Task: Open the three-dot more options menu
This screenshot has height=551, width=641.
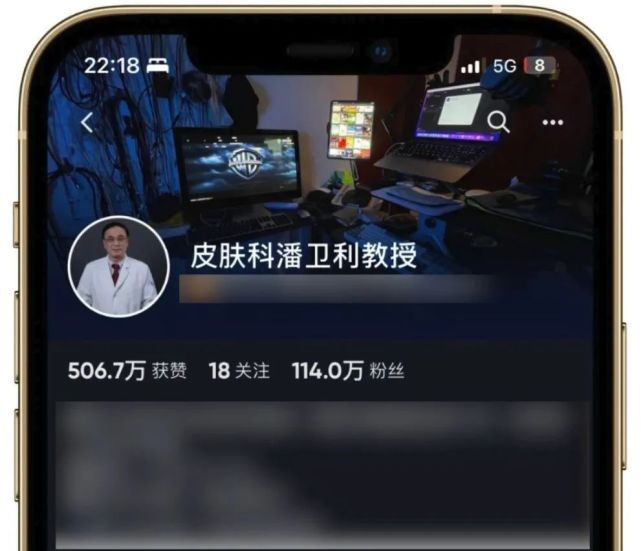Action: pyautogui.click(x=552, y=122)
